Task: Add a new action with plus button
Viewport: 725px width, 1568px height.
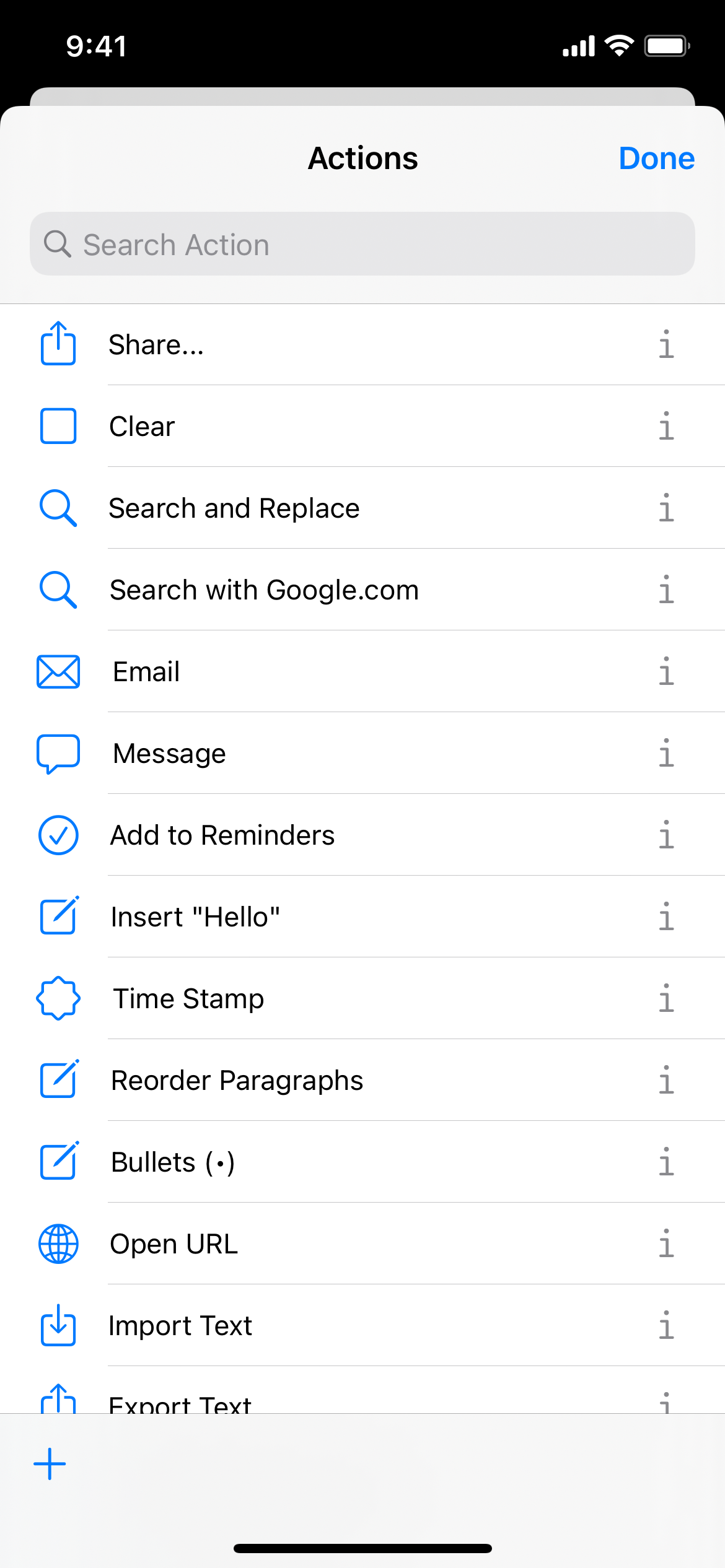Action: coord(50,1464)
